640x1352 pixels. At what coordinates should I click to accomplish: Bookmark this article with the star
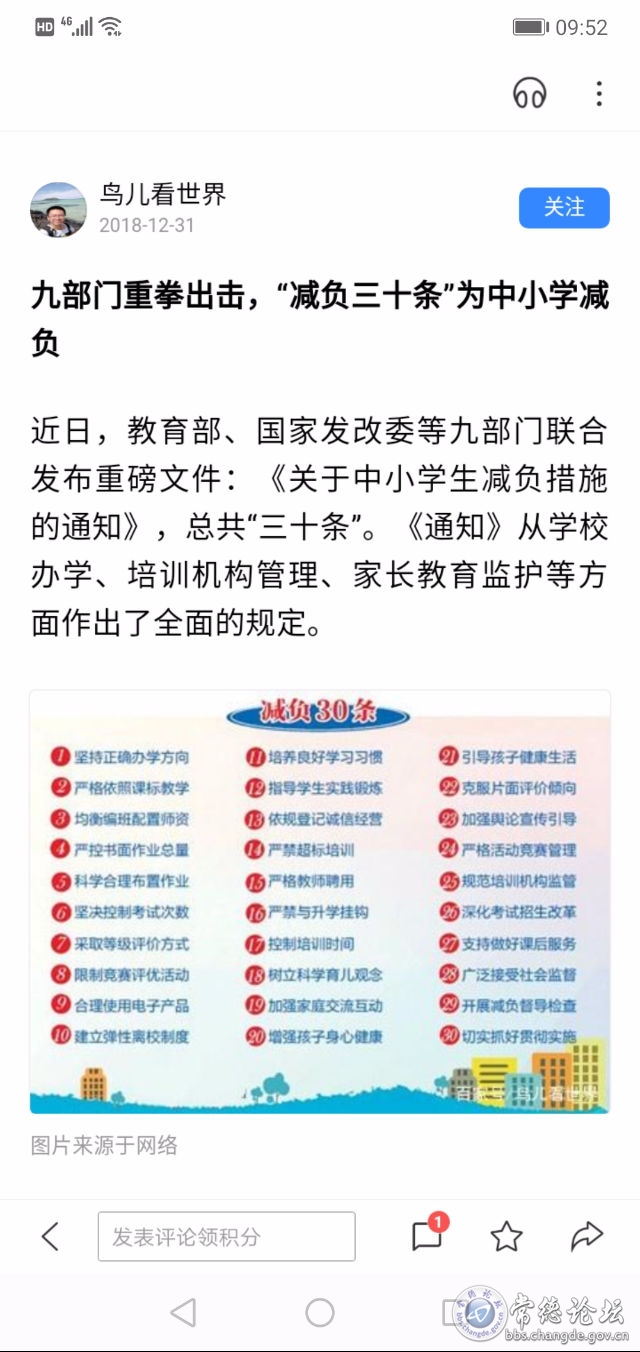(x=507, y=1236)
